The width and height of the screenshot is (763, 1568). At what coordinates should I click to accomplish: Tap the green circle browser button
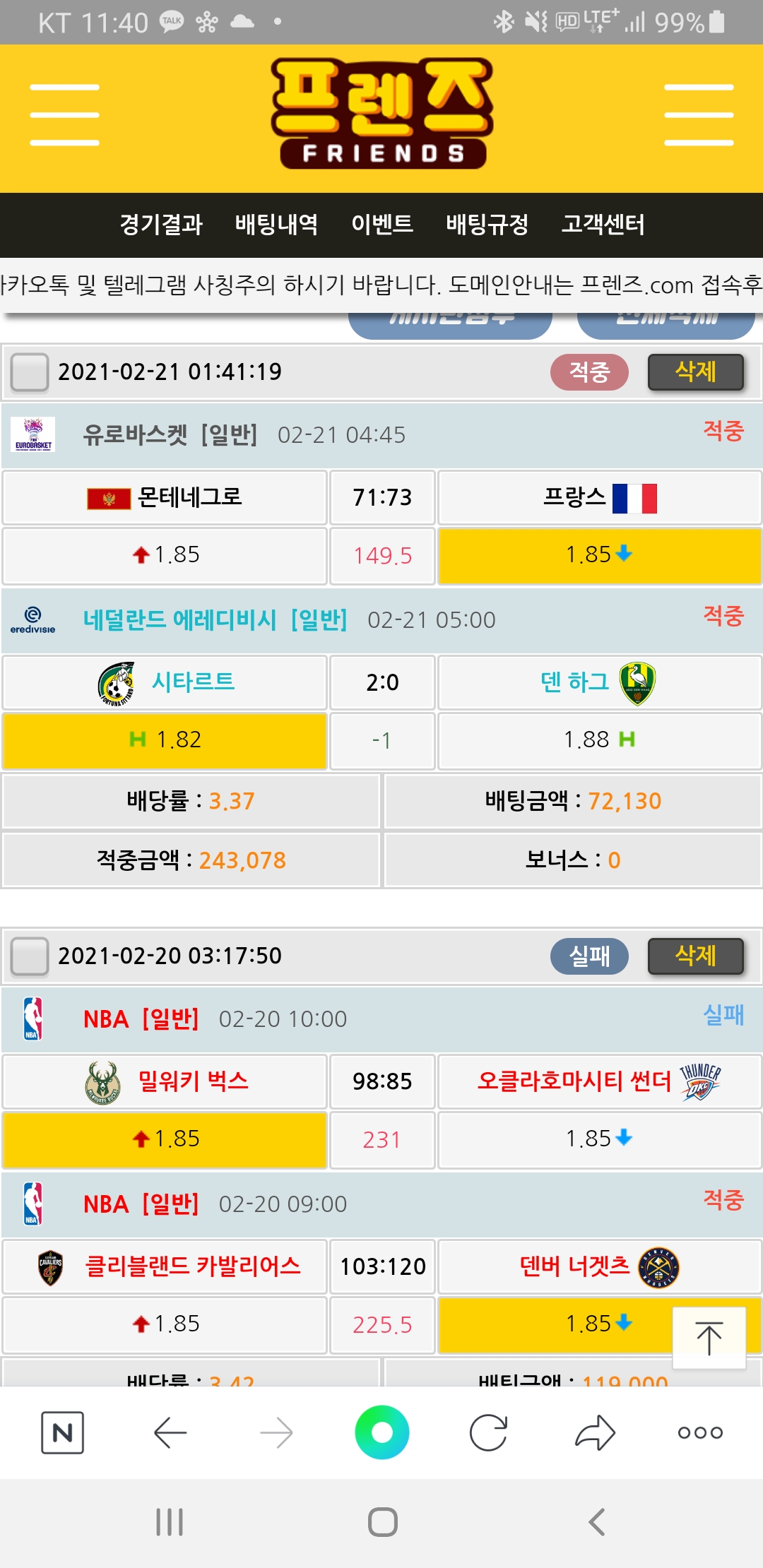coord(381,1432)
